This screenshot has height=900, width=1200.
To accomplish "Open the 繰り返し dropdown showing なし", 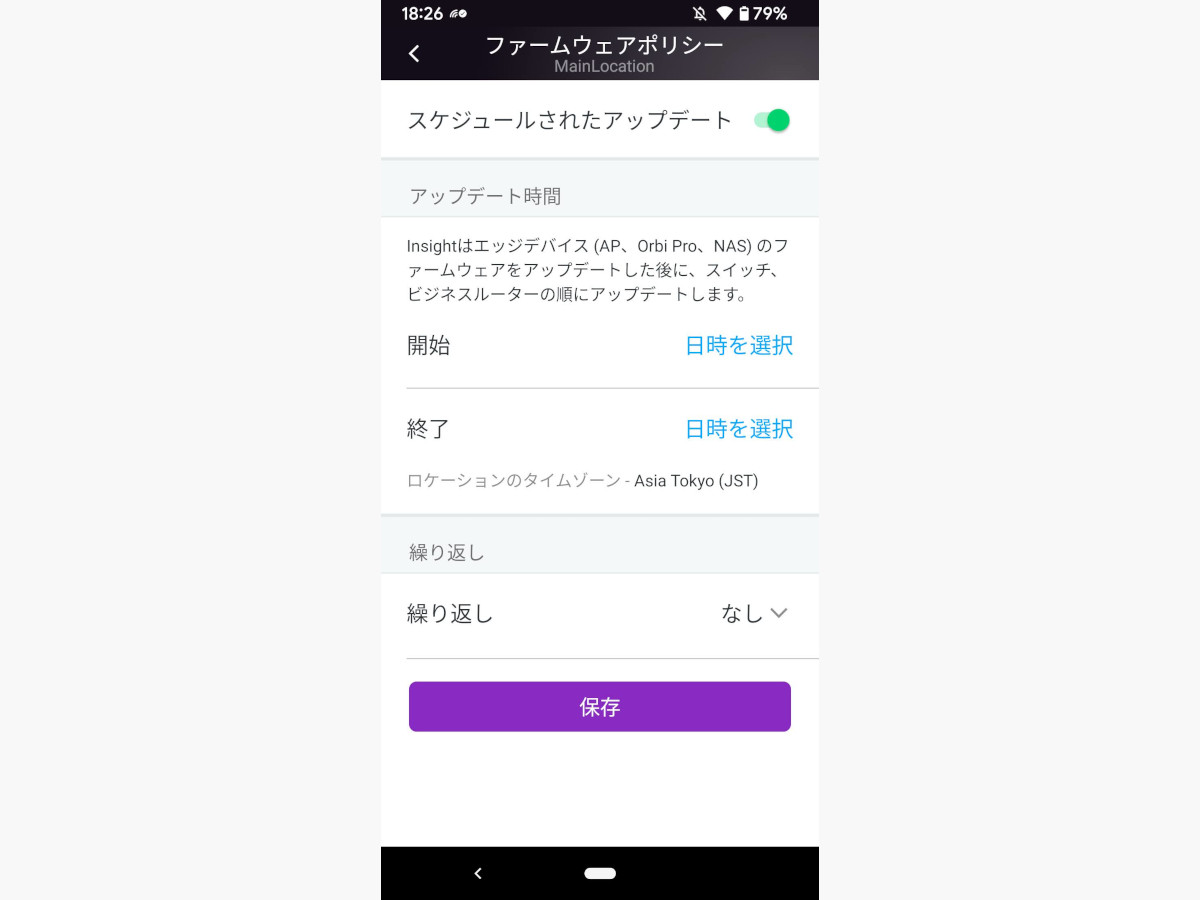I will click(755, 613).
